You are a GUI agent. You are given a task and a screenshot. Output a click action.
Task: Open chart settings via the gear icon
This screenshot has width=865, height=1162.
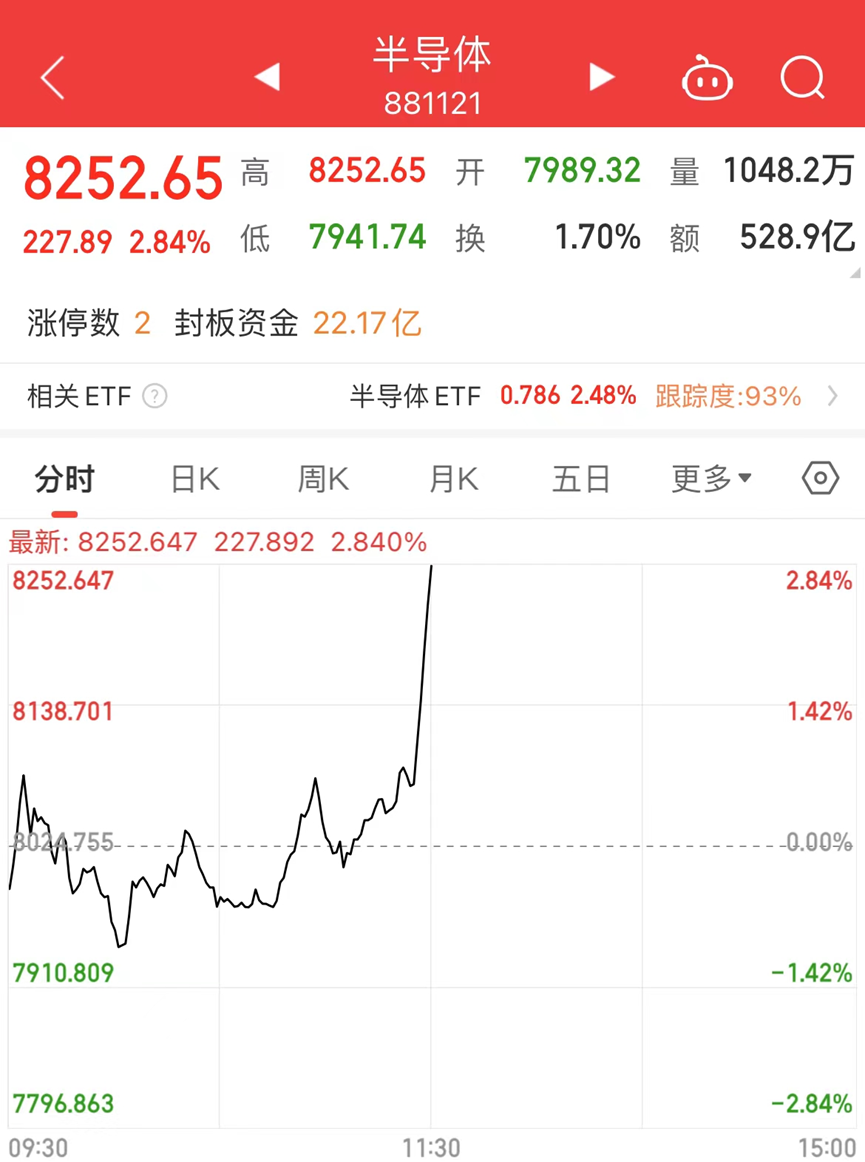(x=820, y=478)
